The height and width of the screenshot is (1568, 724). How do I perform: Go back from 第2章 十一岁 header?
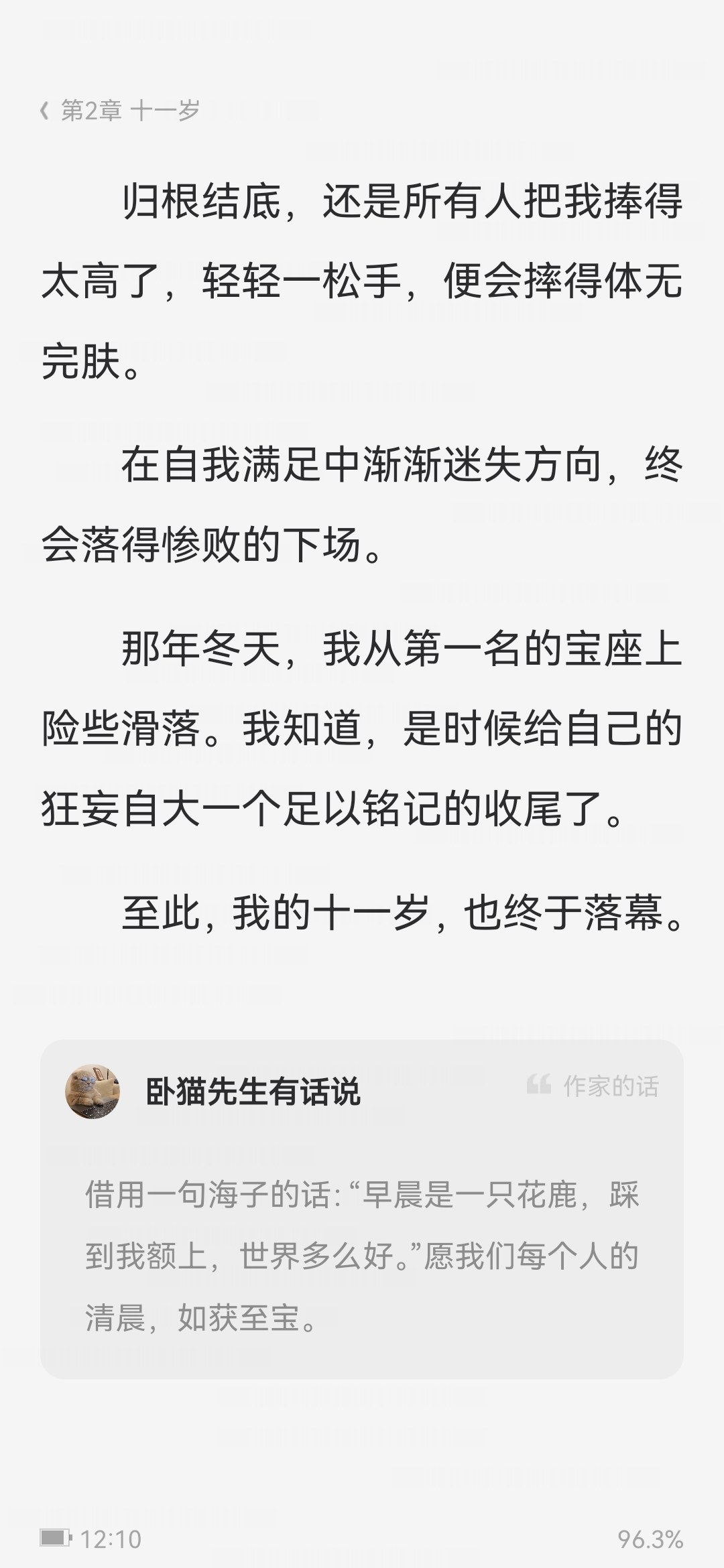click(46, 111)
